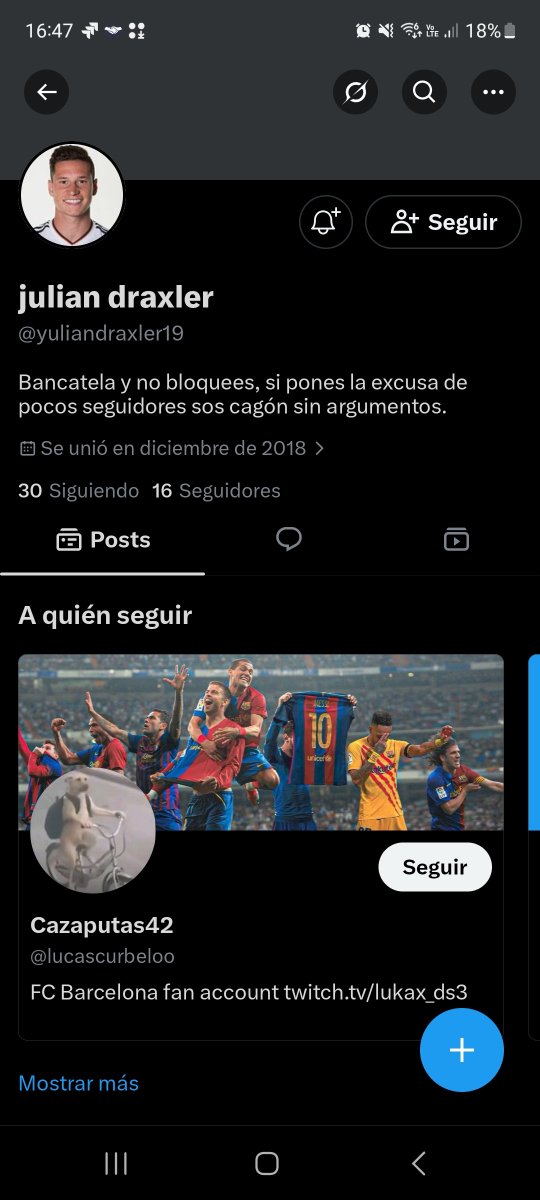Viewport: 540px width, 1200px height.
Task: Turn on post notifications with the bell
Action: click(x=326, y=222)
